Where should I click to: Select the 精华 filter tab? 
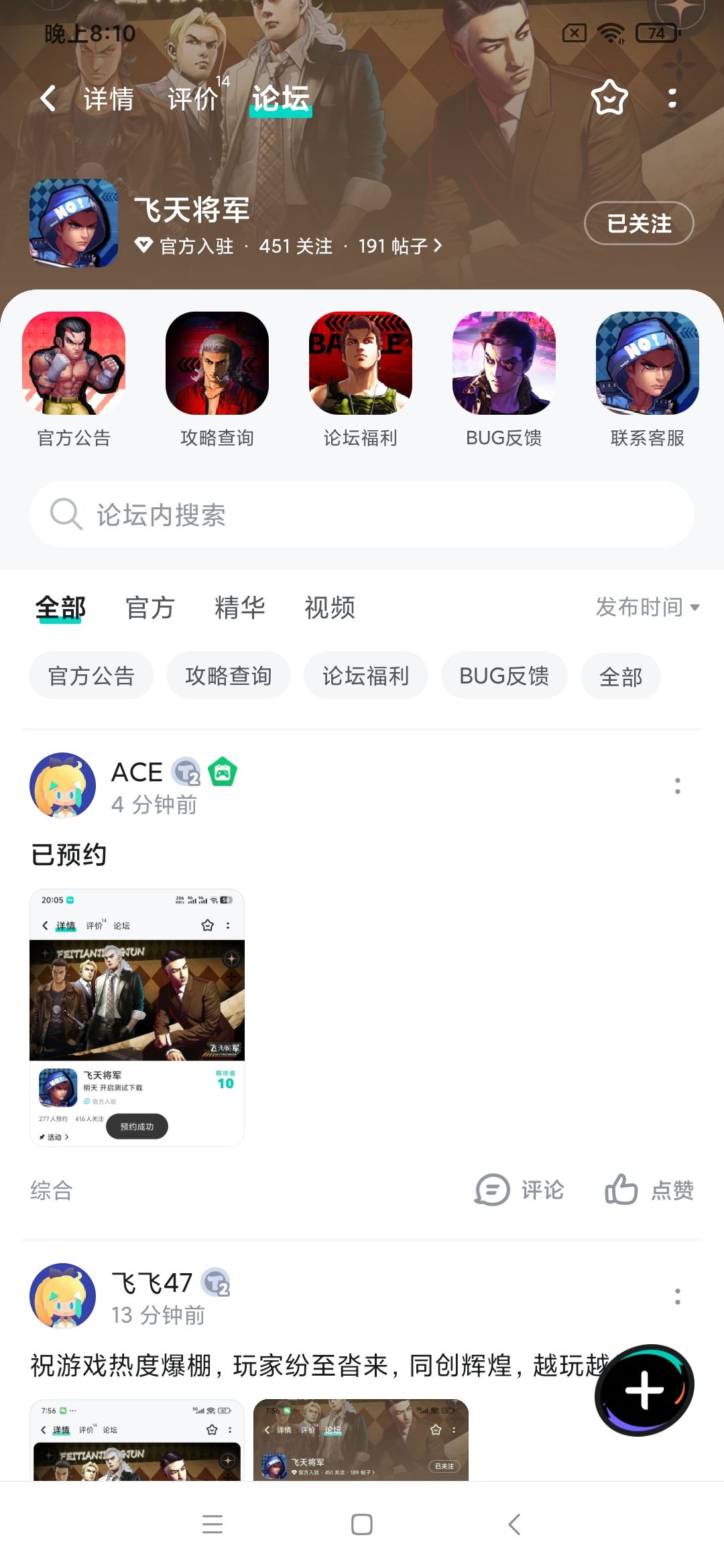[240, 608]
